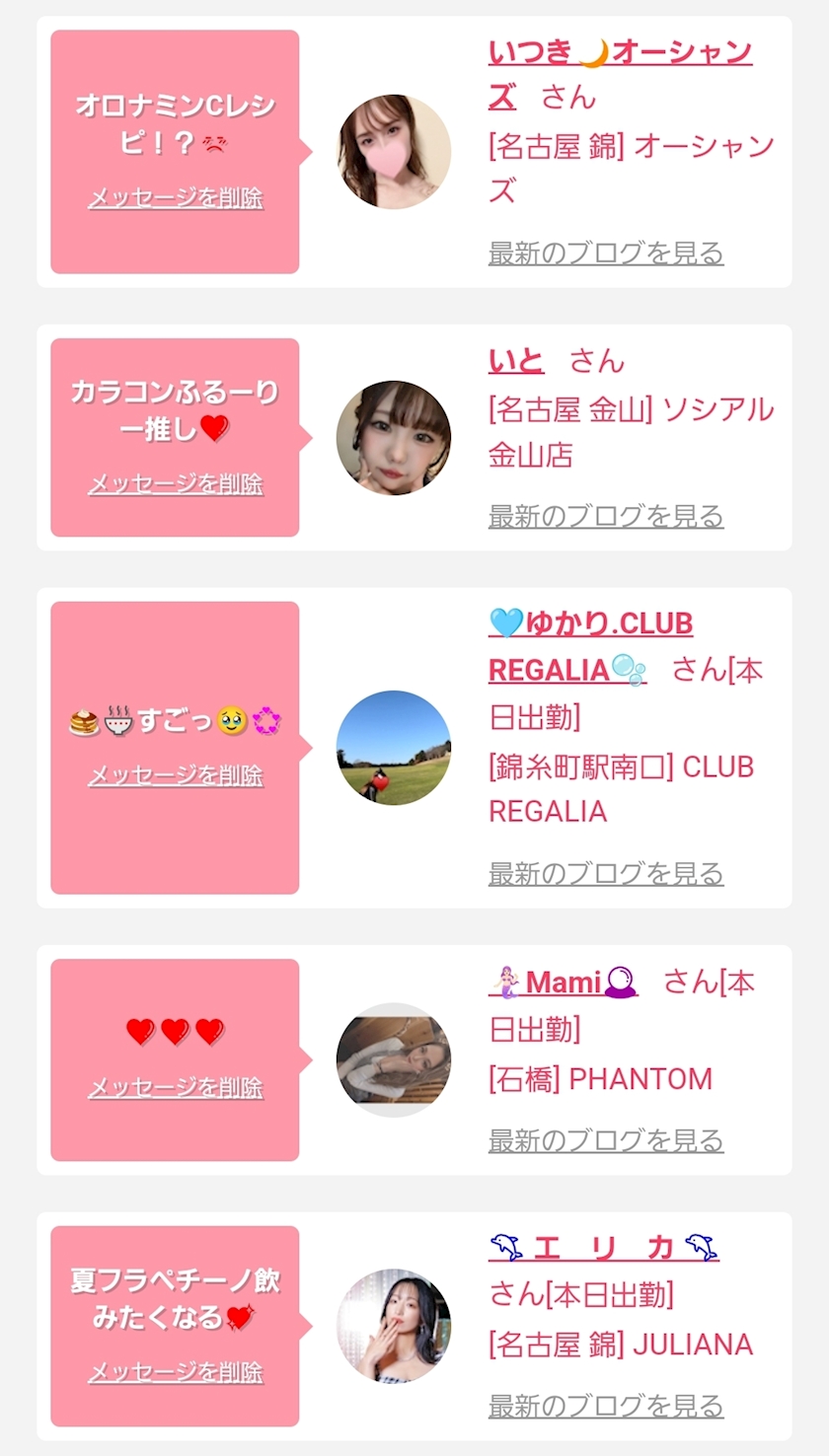Tap Mami's round profile photo
This screenshot has height=1456, width=829.
(394, 1059)
